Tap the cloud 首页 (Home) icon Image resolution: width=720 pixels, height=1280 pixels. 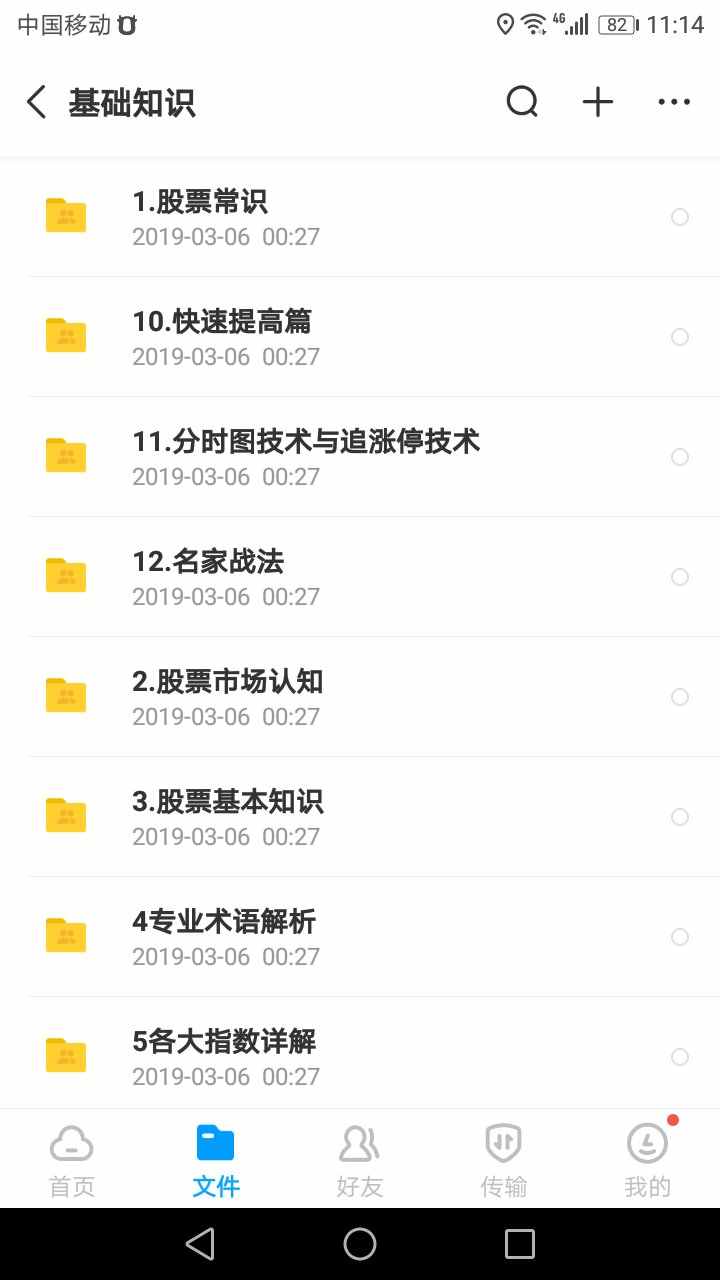(71, 1142)
